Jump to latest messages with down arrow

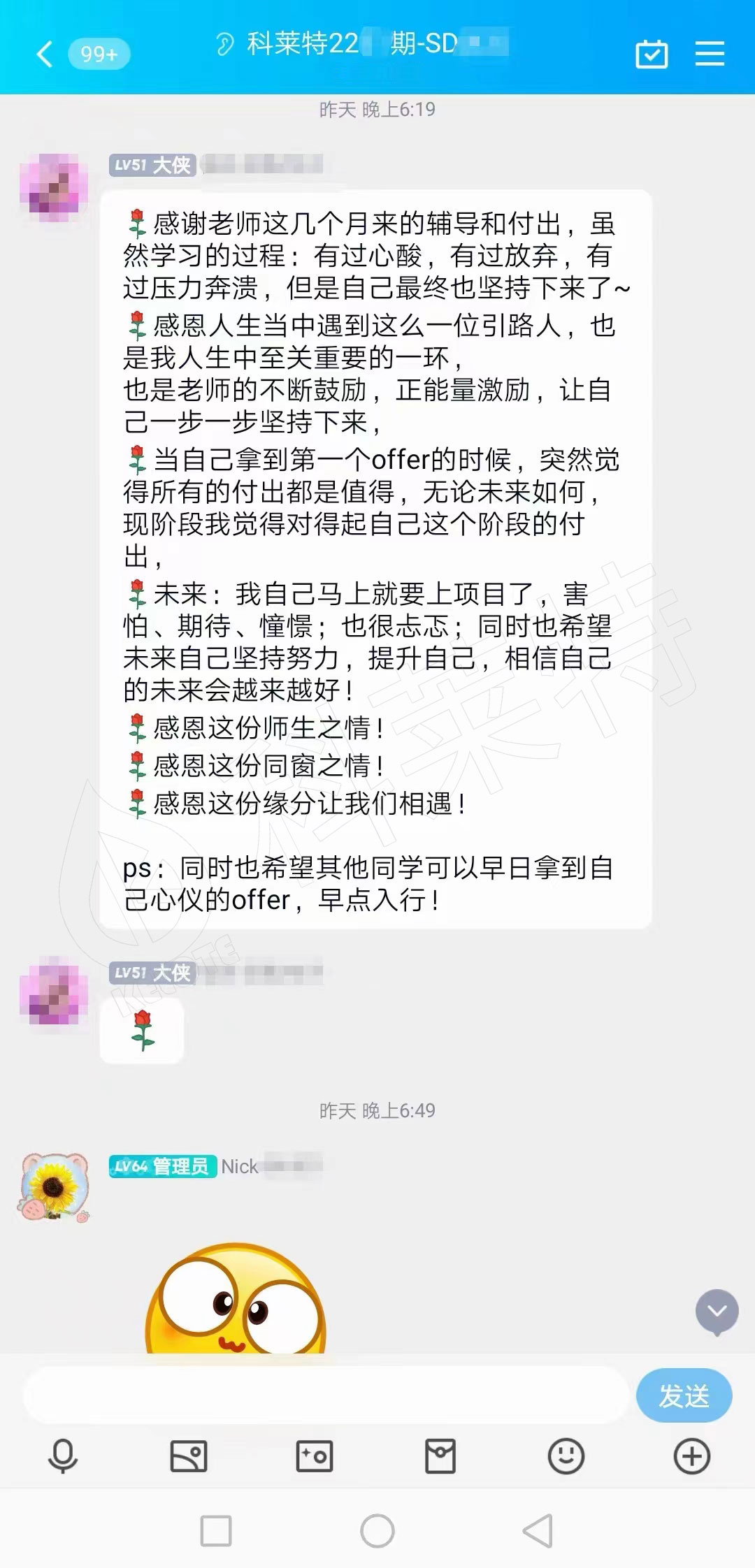tap(717, 1312)
